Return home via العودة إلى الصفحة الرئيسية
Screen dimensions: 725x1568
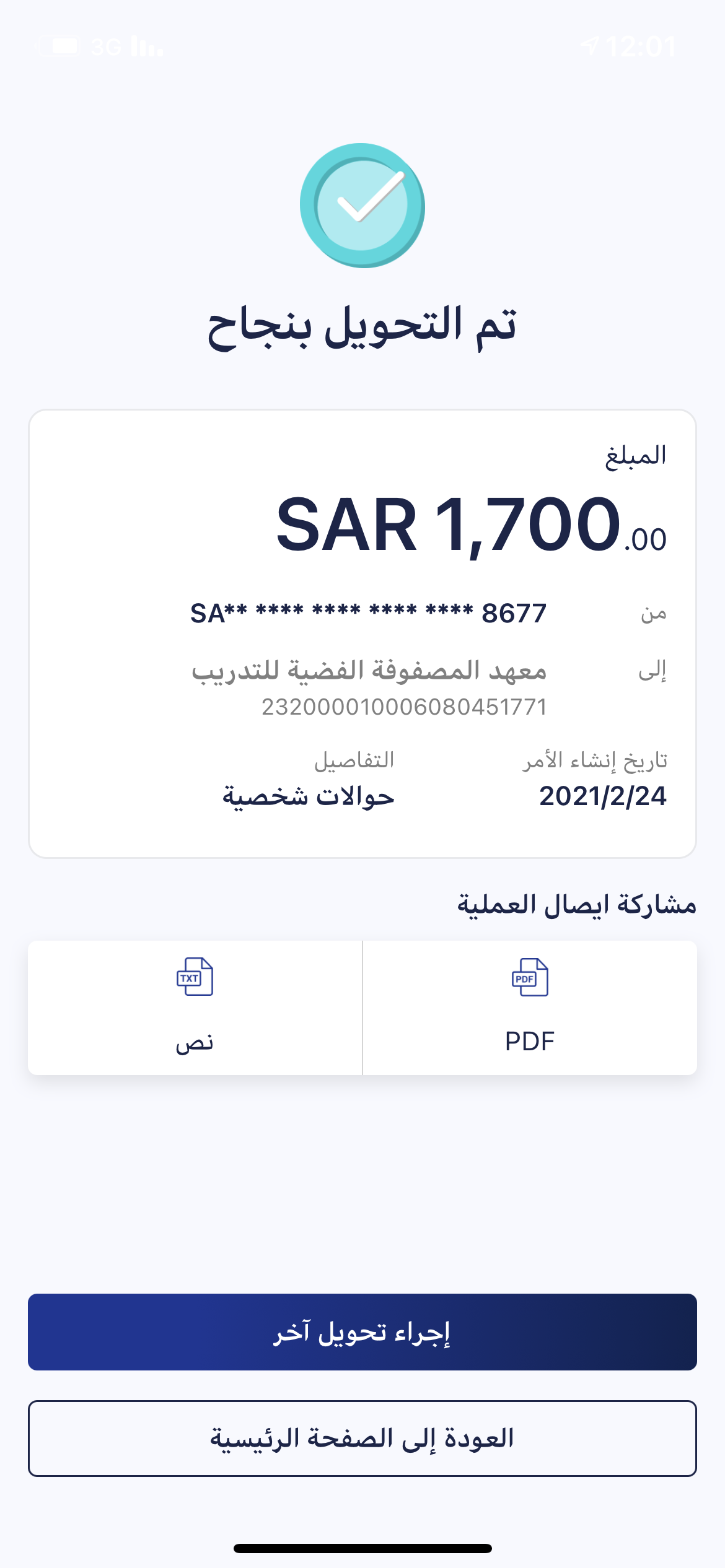point(362,1438)
